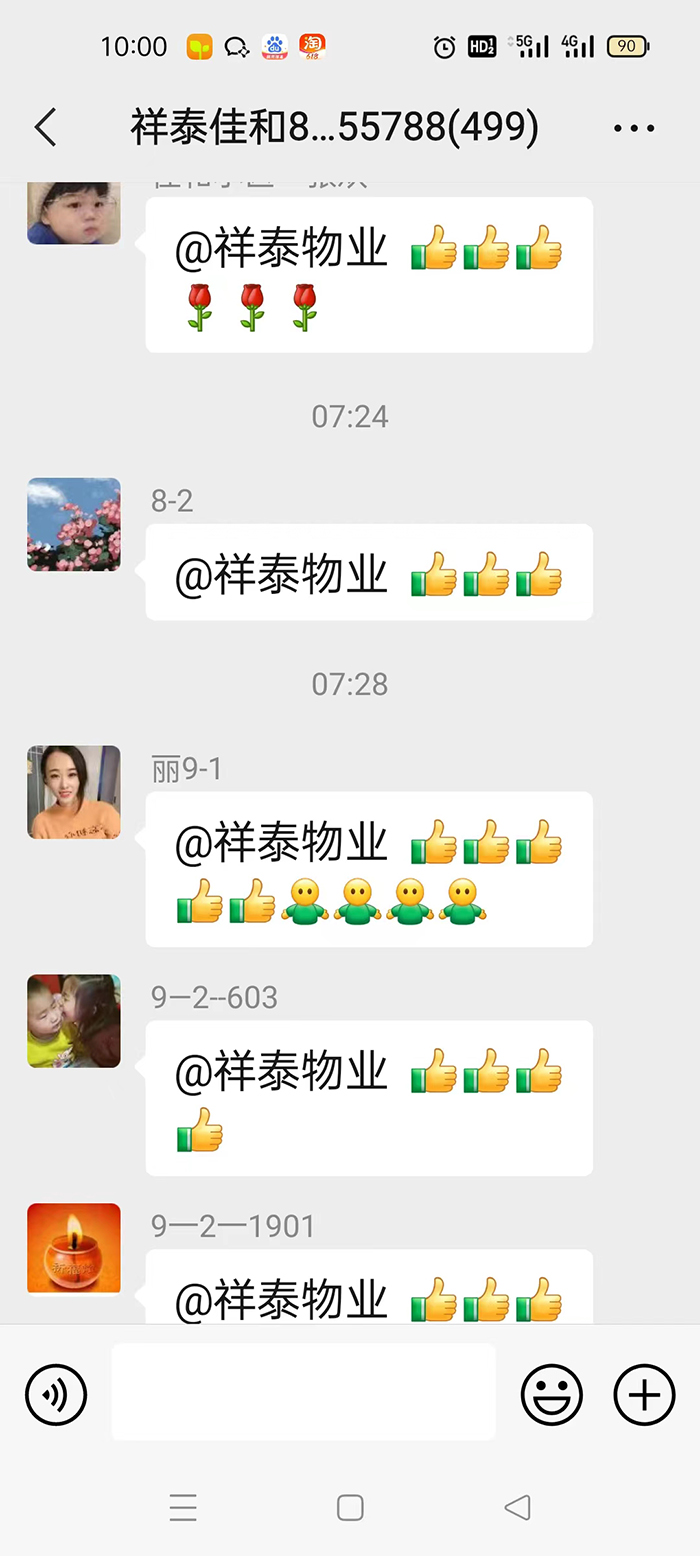The width and height of the screenshot is (700, 1556).
Task: Focus the message text field
Action: [x=303, y=1392]
